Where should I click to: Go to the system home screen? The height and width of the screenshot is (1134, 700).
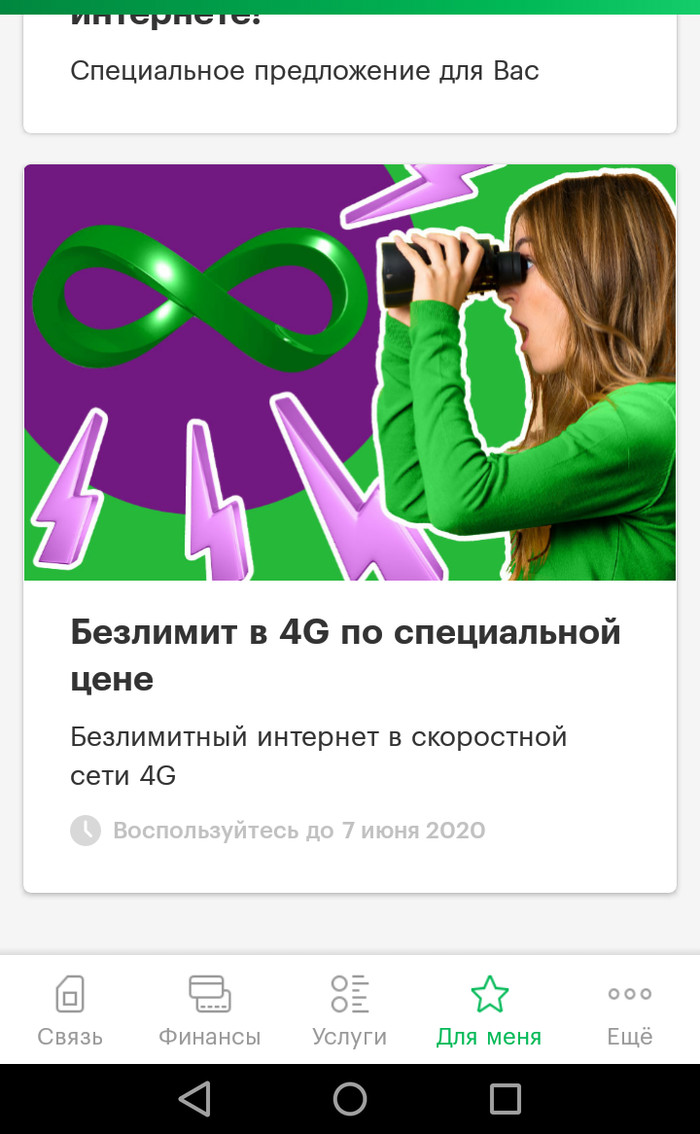(x=350, y=1098)
